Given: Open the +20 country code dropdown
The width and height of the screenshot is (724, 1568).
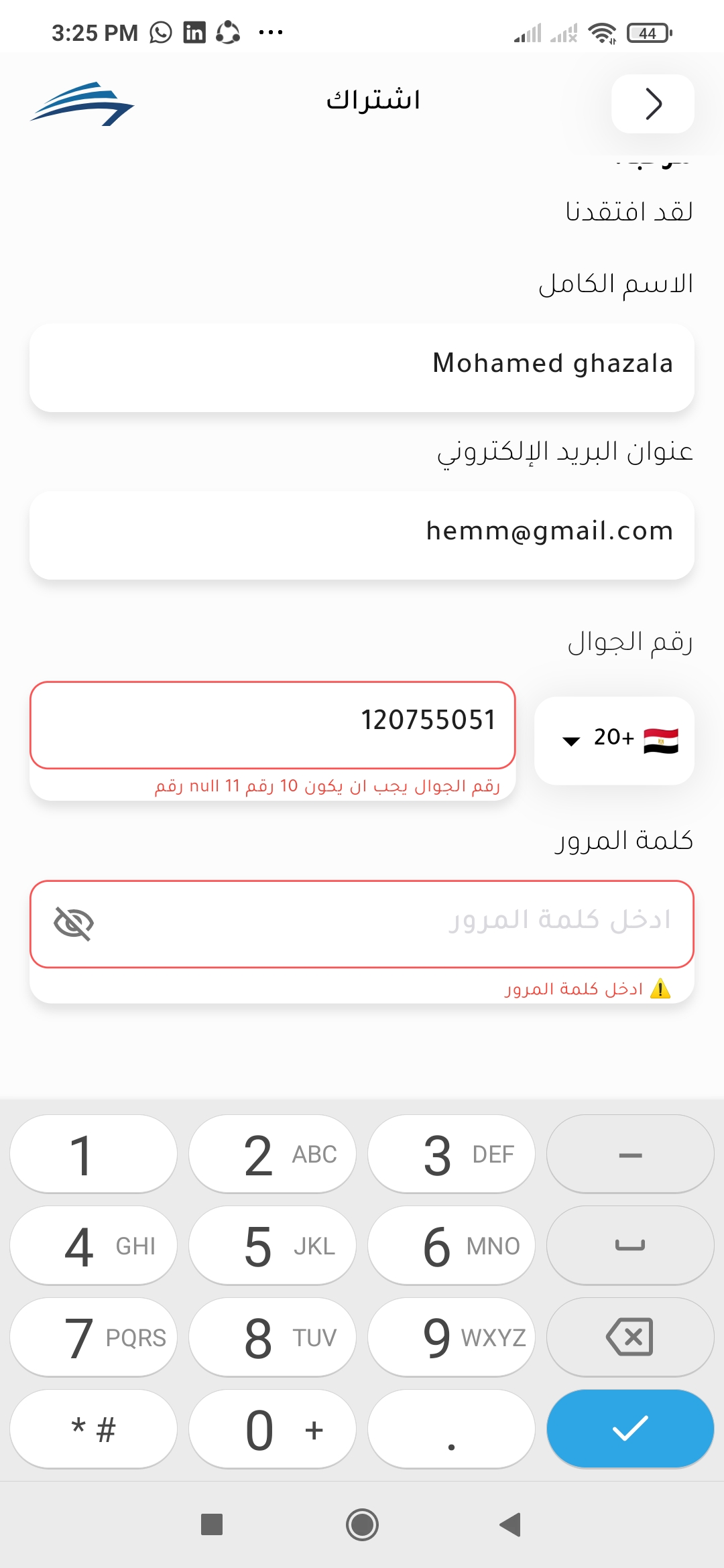Looking at the screenshot, I should point(613,740).
